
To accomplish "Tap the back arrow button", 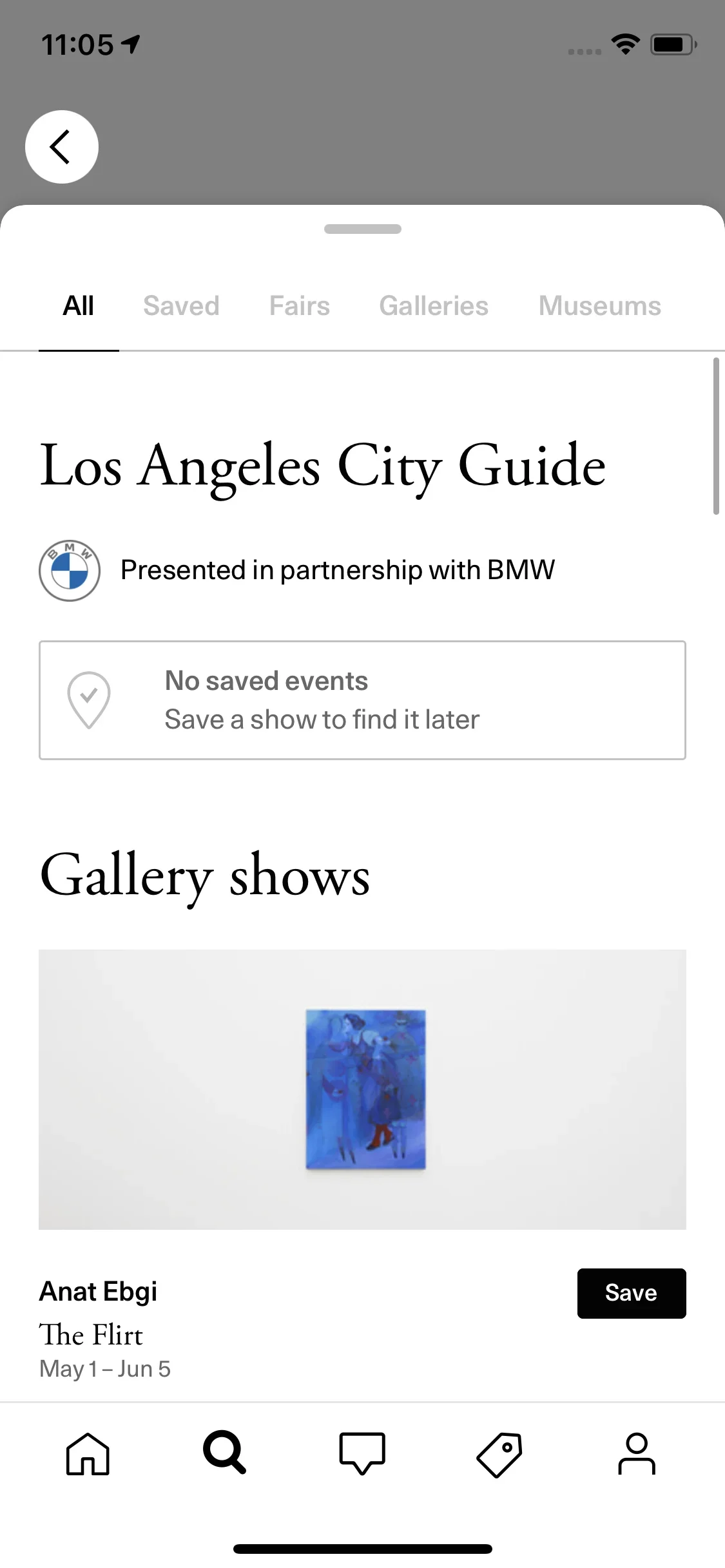I will tap(61, 146).
